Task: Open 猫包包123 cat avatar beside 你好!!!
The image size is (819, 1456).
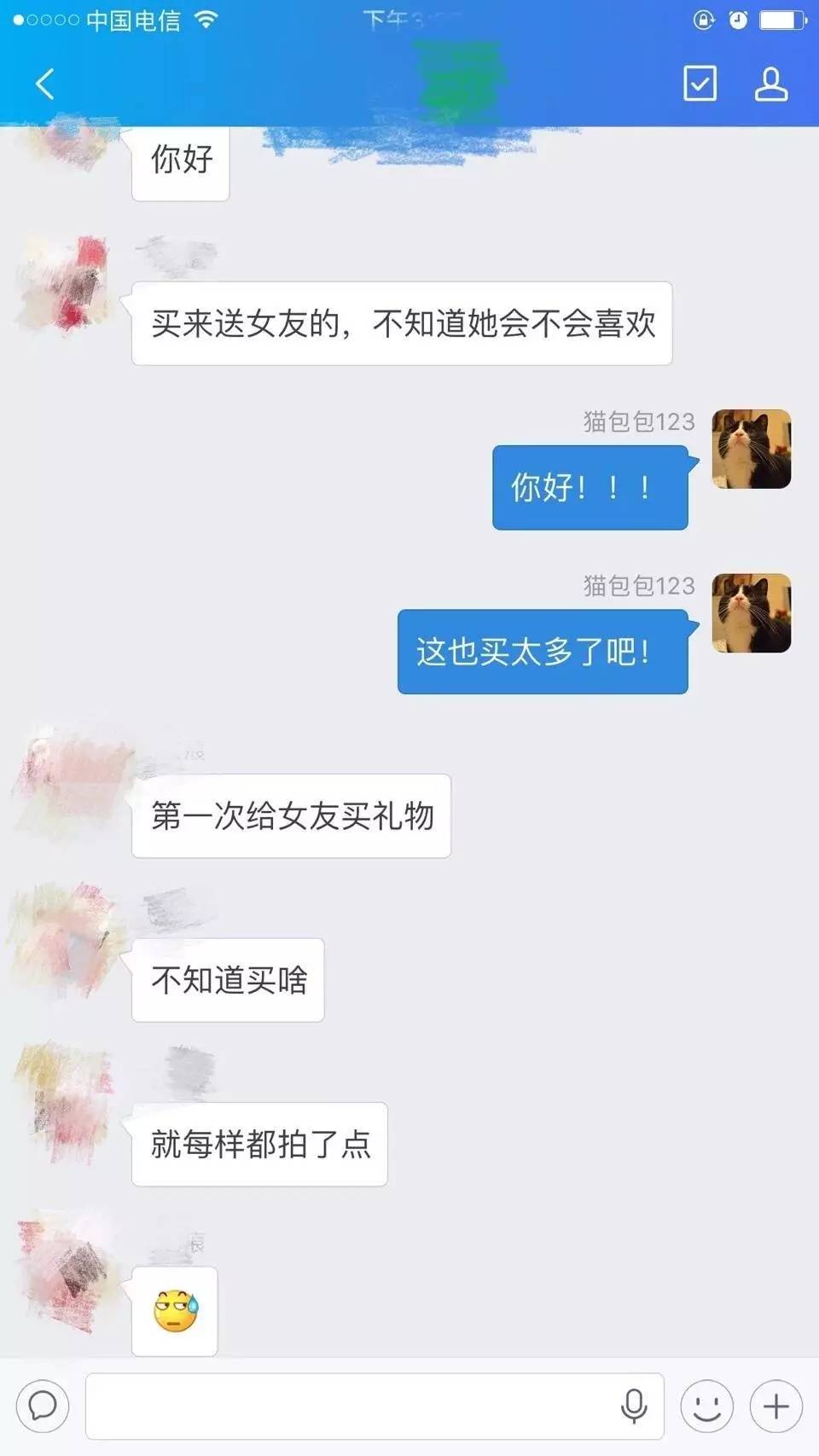Action: (x=751, y=449)
